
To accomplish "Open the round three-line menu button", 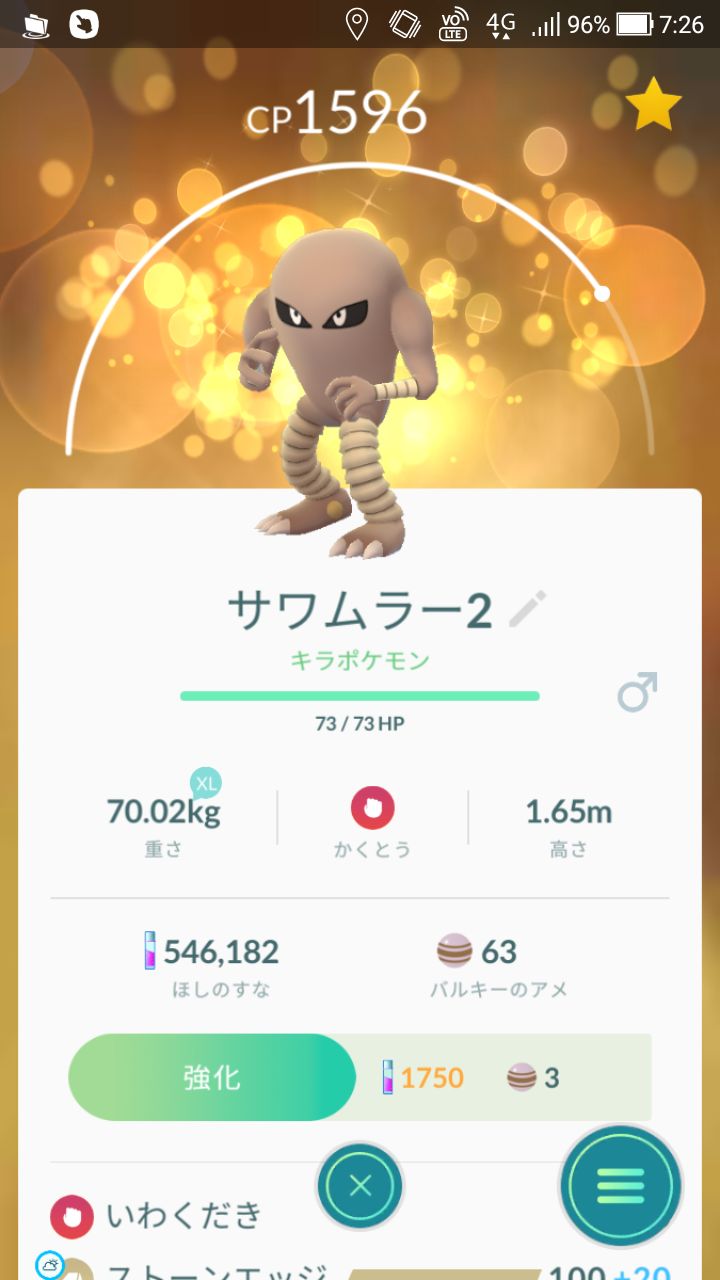I will [620, 1186].
